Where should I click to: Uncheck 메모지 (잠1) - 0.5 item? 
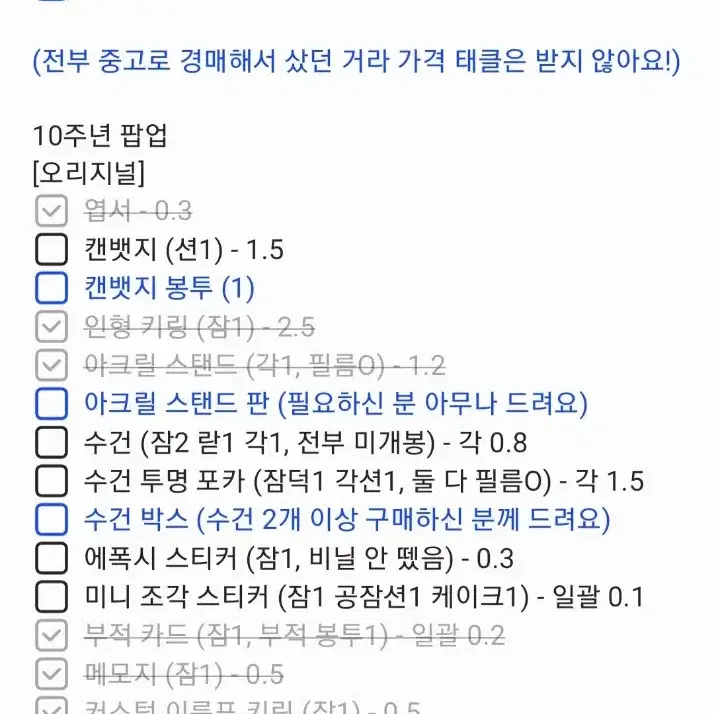[x=51, y=673]
